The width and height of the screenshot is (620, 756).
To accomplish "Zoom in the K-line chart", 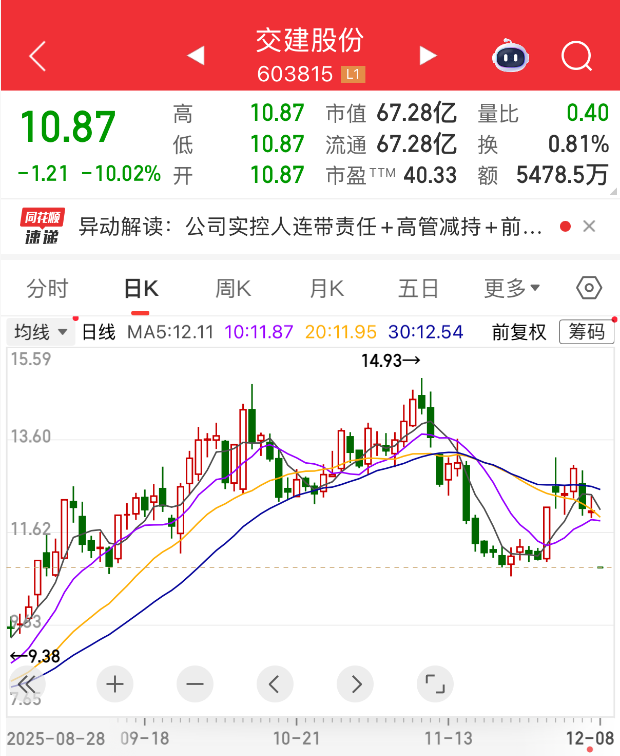I will coord(115,685).
